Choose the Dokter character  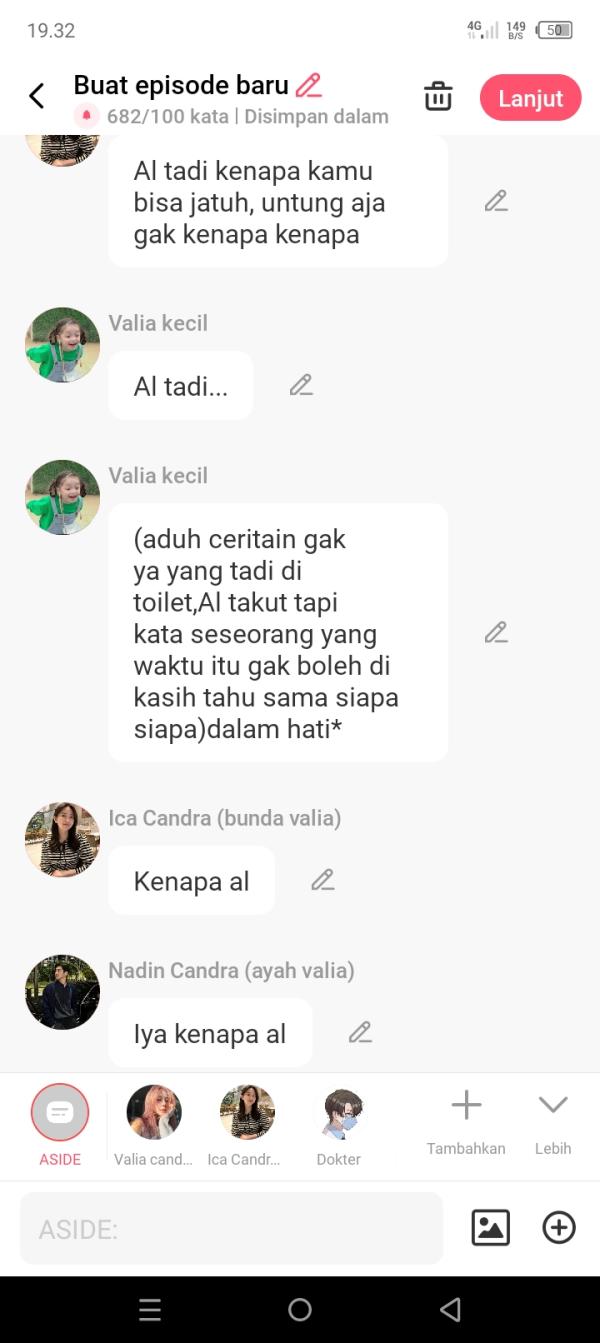tap(339, 1112)
